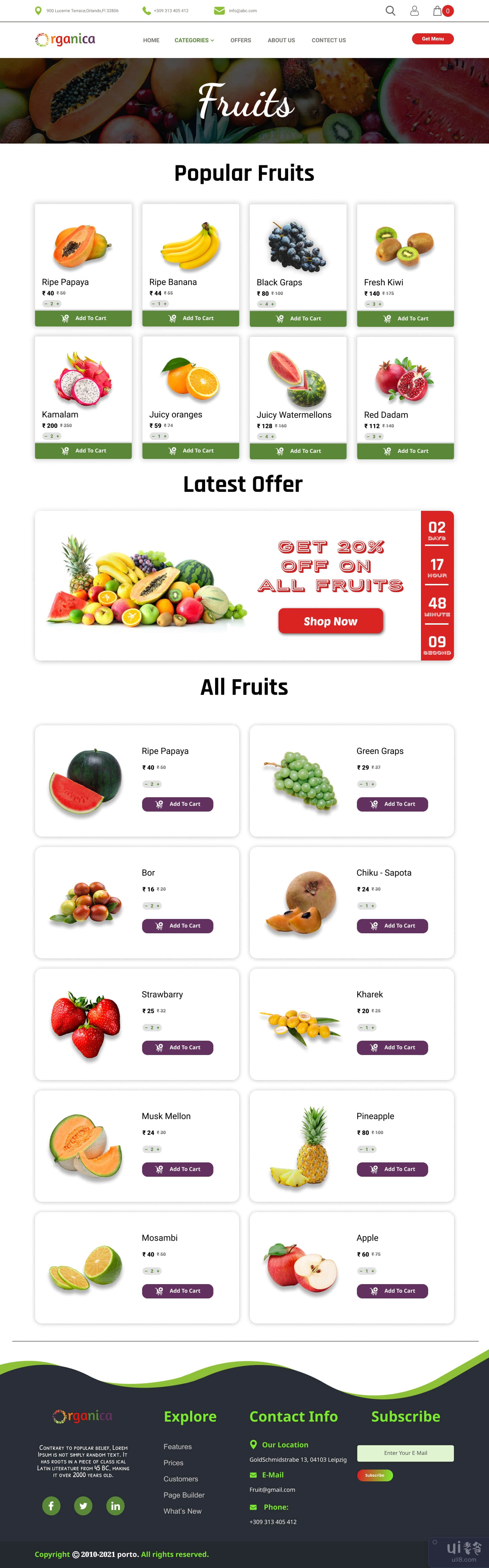
Task: Open the Offers nav link
Action: click(x=241, y=41)
